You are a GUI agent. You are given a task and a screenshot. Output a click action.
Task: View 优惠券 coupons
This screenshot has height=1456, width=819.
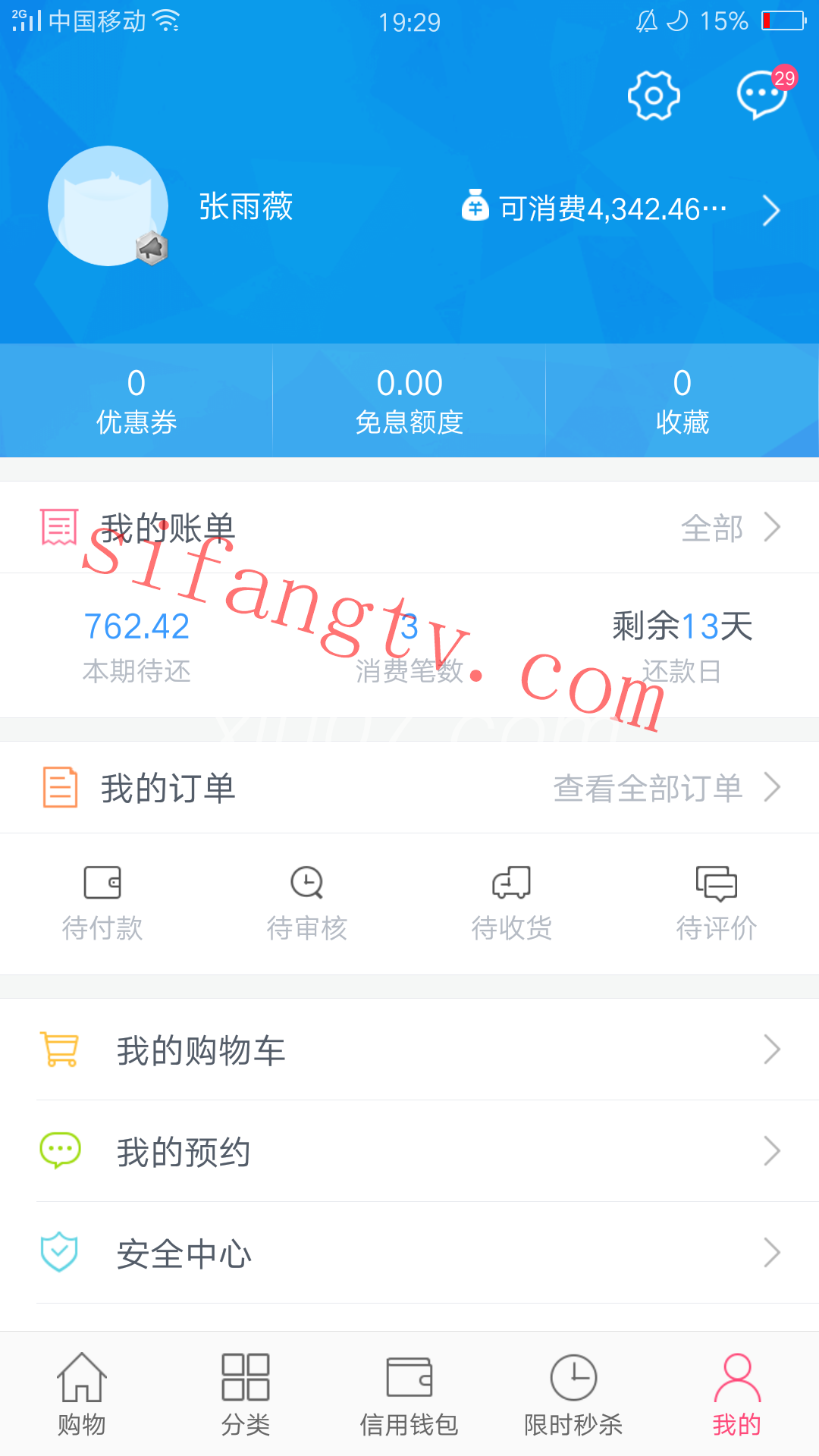[x=136, y=401]
